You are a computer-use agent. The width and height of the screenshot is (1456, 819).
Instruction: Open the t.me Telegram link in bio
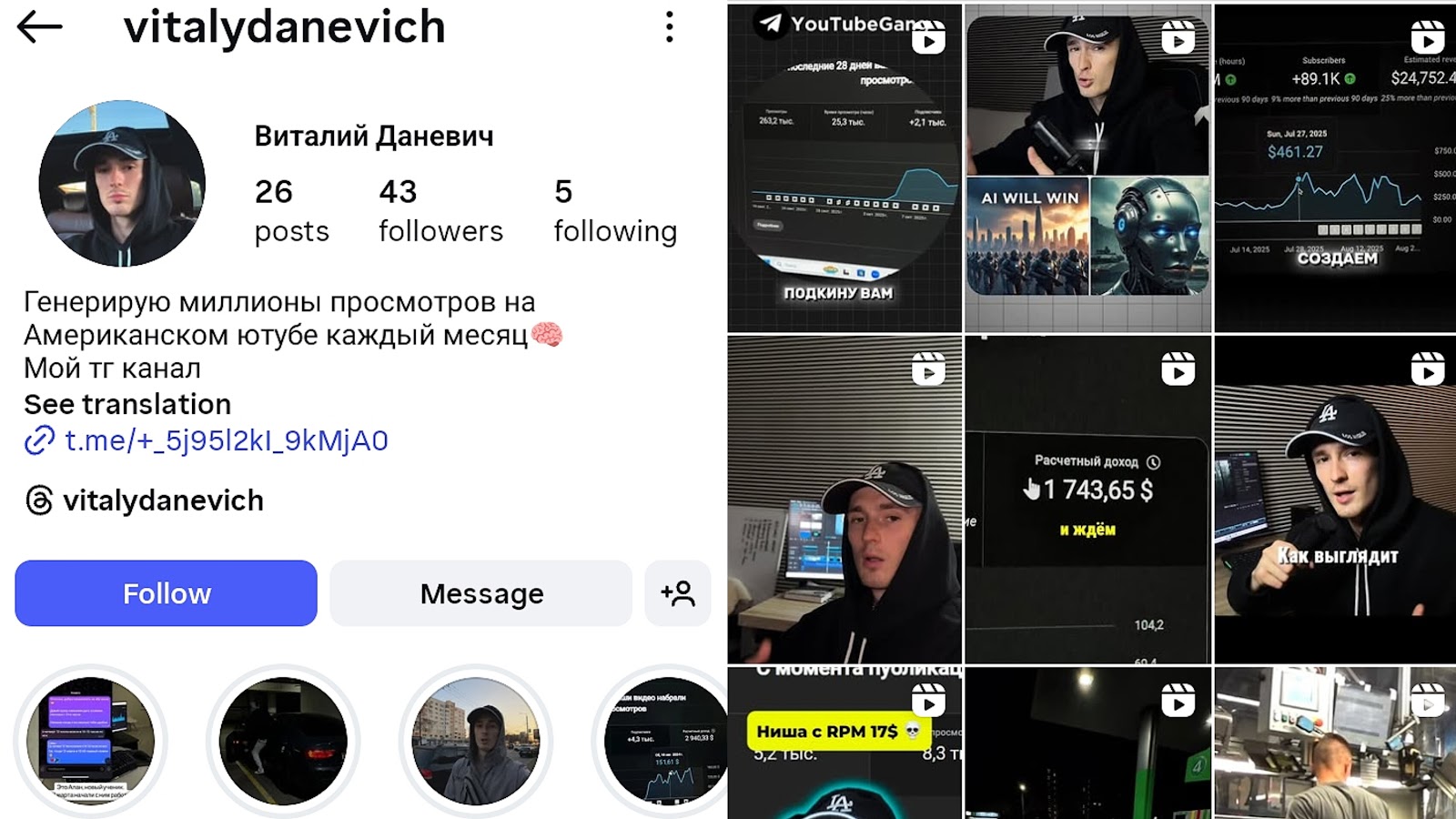click(x=226, y=440)
